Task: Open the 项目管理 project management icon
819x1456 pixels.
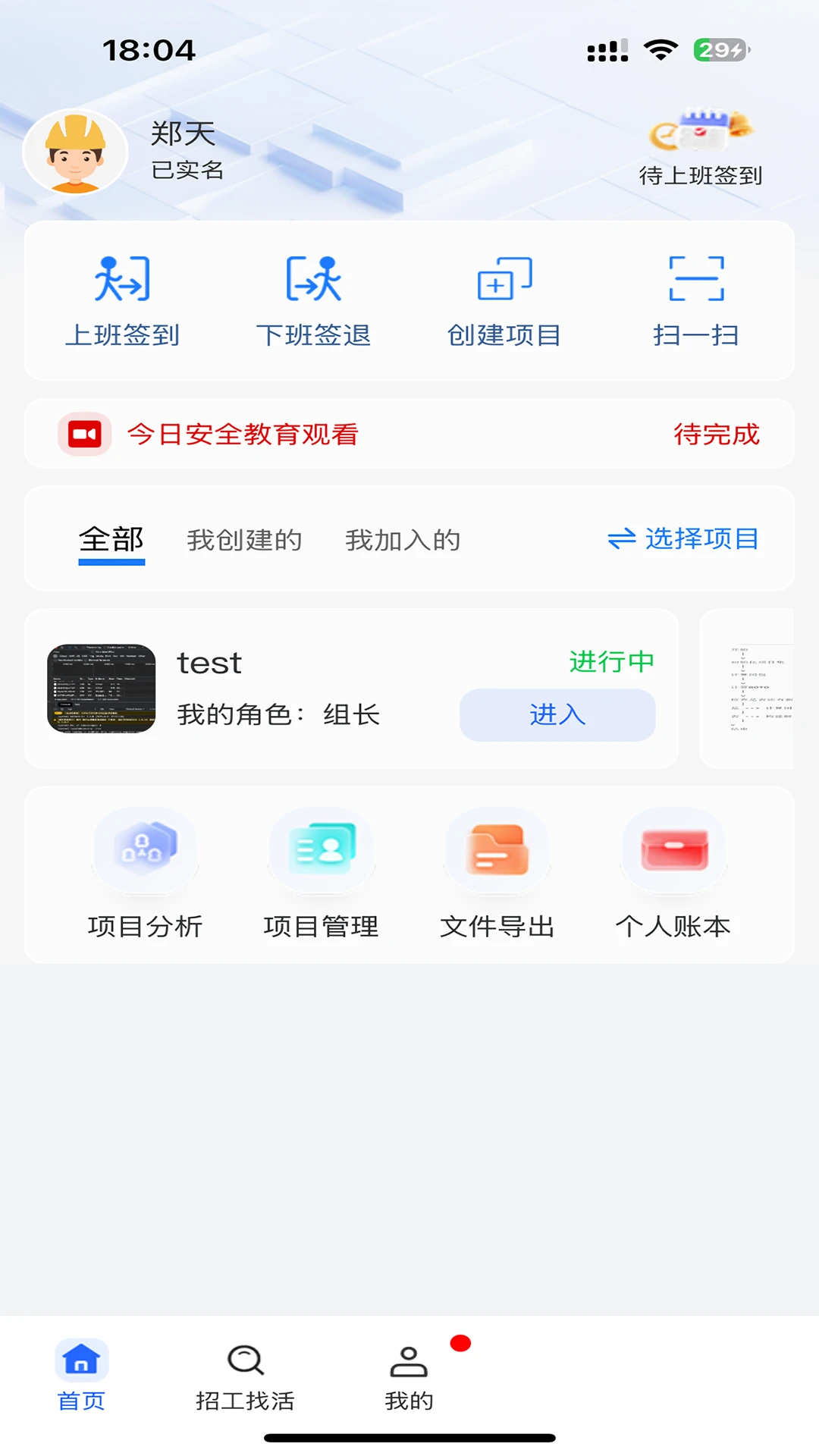Action: click(x=321, y=850)
